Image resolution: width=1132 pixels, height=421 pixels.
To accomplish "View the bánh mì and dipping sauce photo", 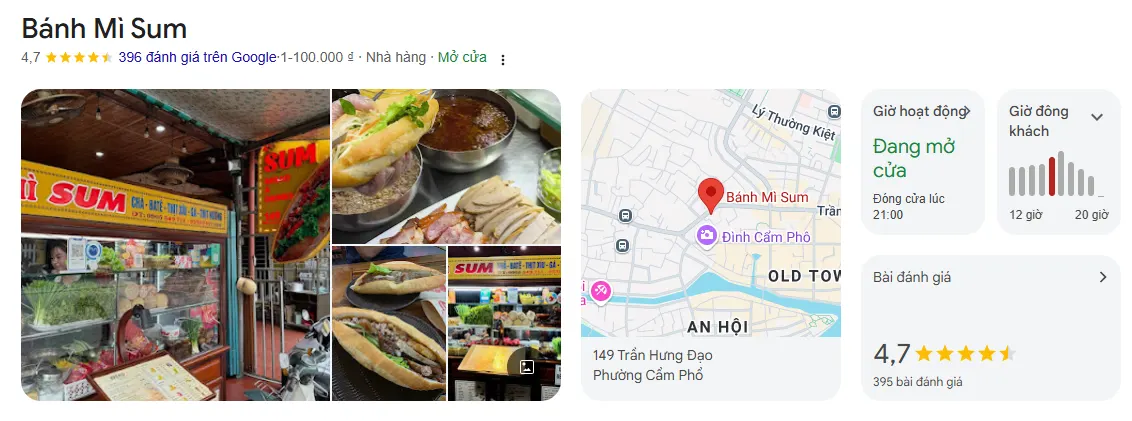I will click(x=446, y=166).
